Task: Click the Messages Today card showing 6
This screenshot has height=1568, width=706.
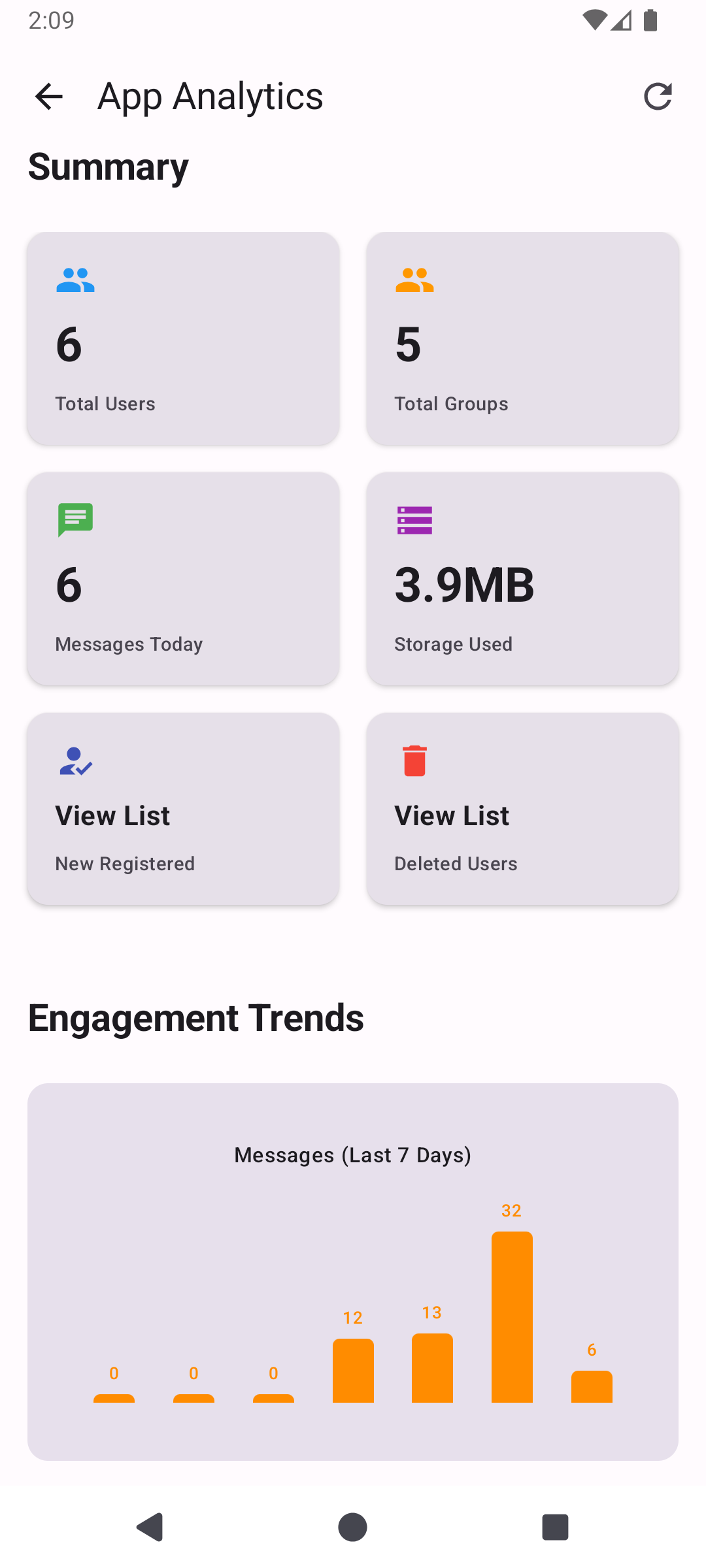Action: click(183, 579)
